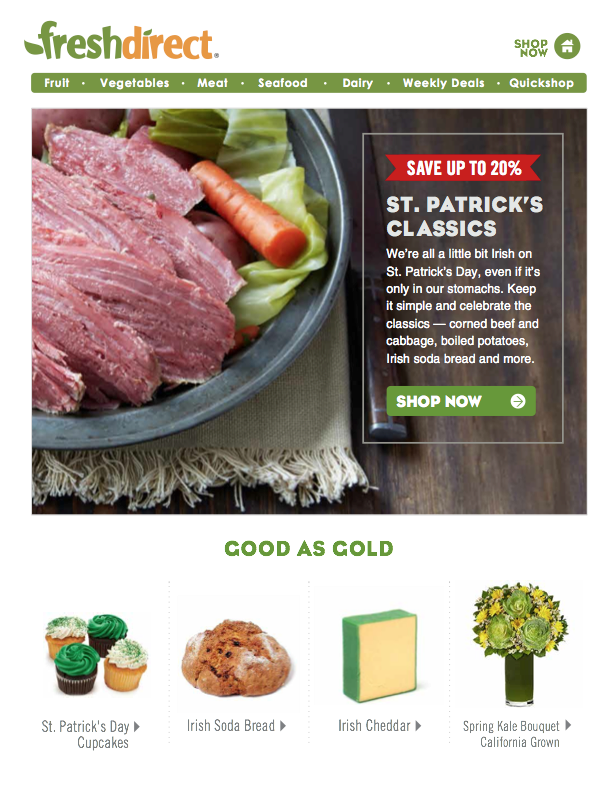Open the Fruit category

point(57,83)
